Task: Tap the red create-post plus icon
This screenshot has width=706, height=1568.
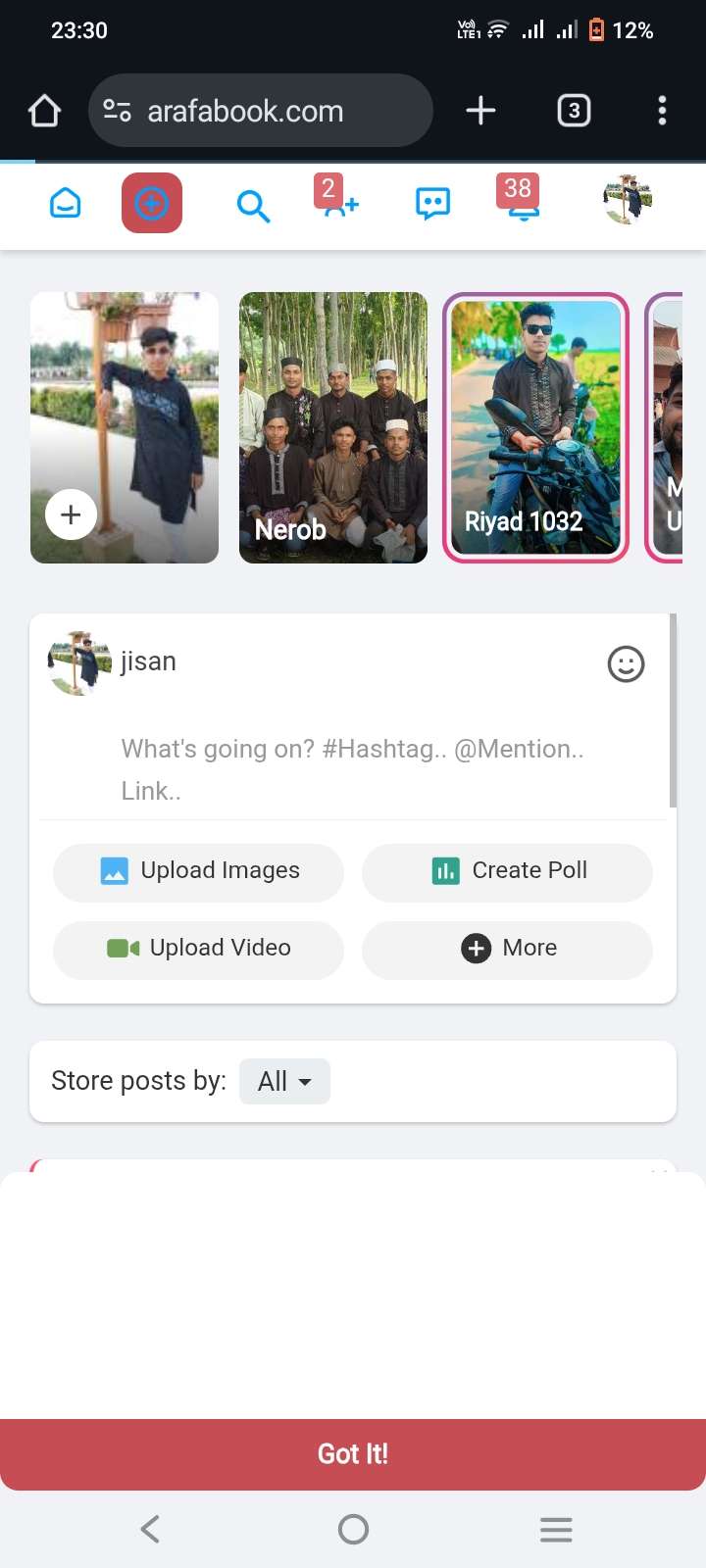Action: coord(152,204)
